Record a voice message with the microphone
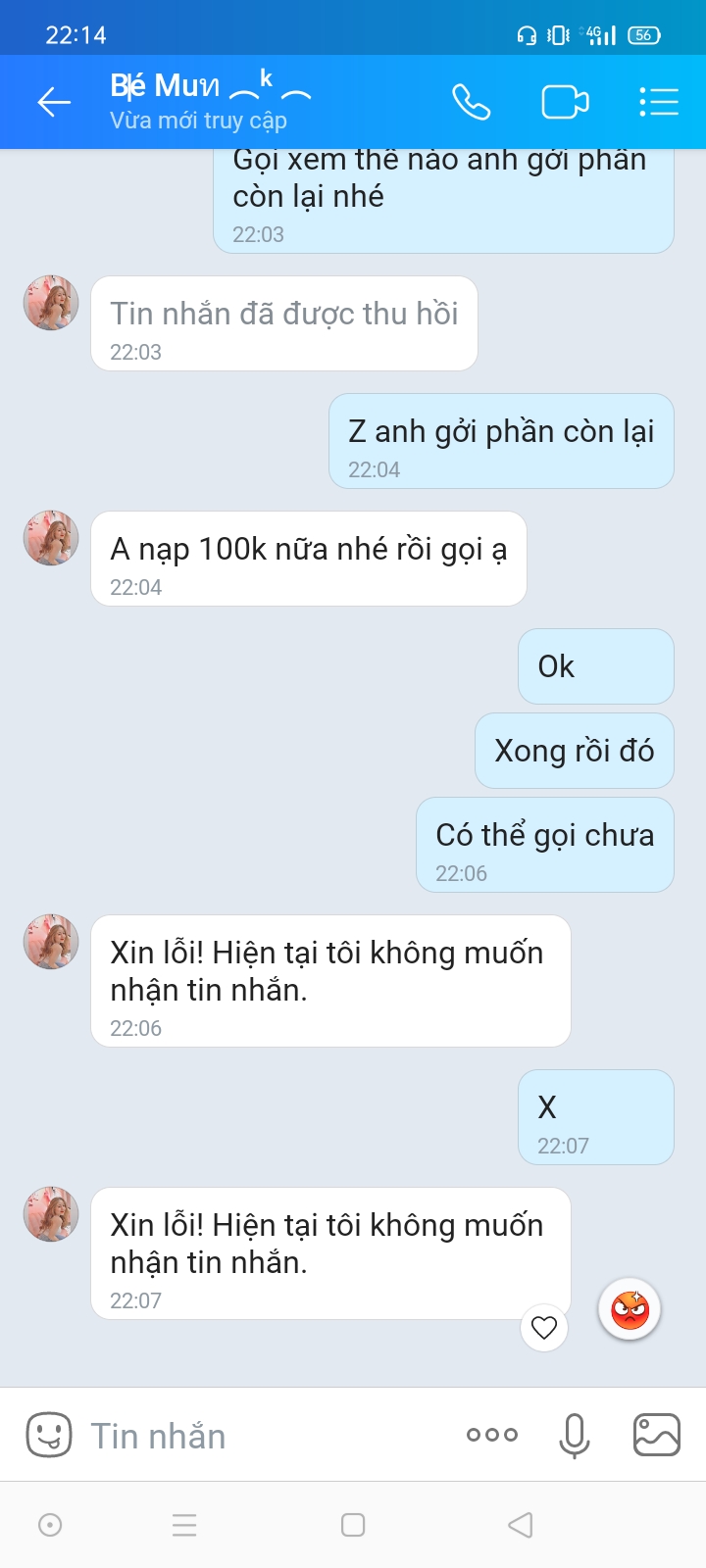Viewport: 706px width, 1568px height. coord(575,1436)
